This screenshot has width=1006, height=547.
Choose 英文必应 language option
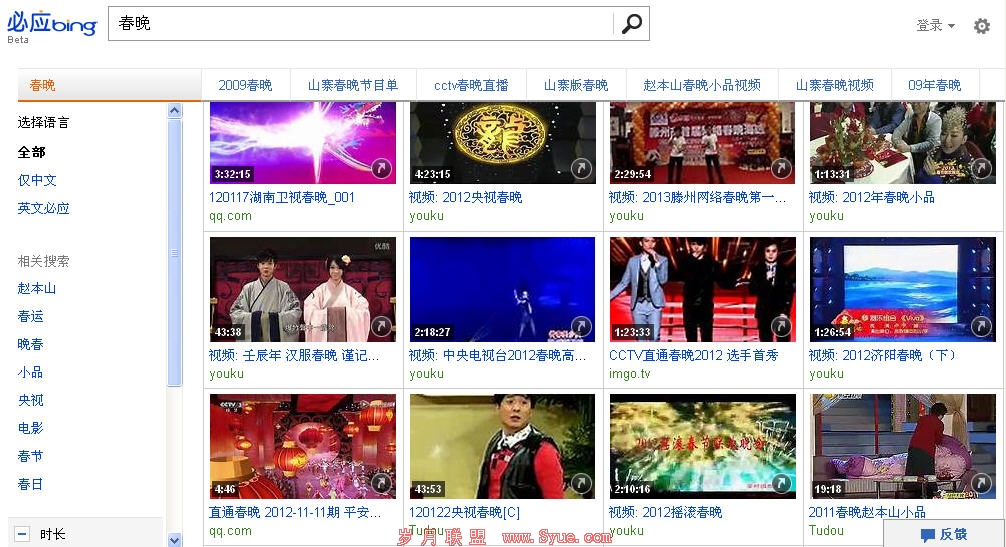(43, 208)
